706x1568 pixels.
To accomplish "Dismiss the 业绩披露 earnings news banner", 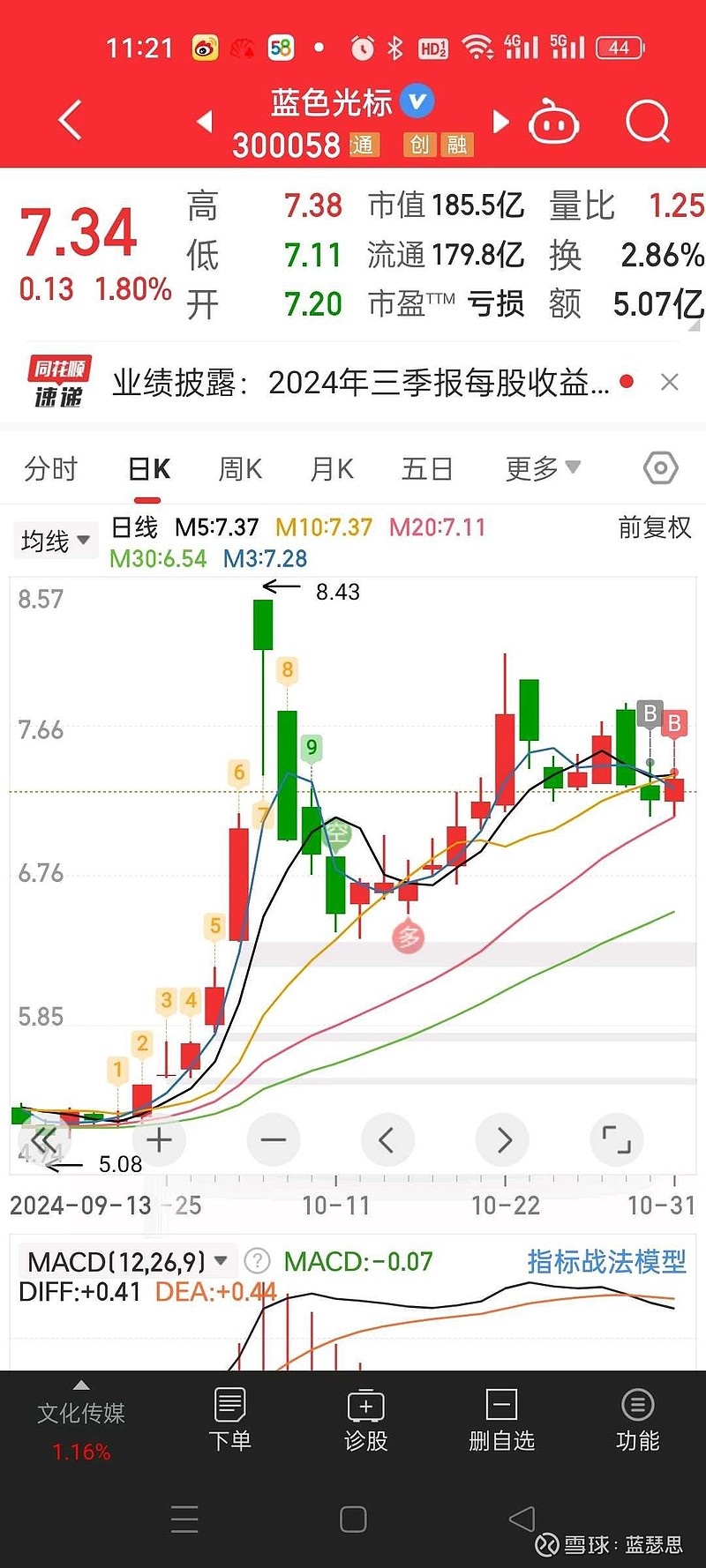I will (669, 381).
